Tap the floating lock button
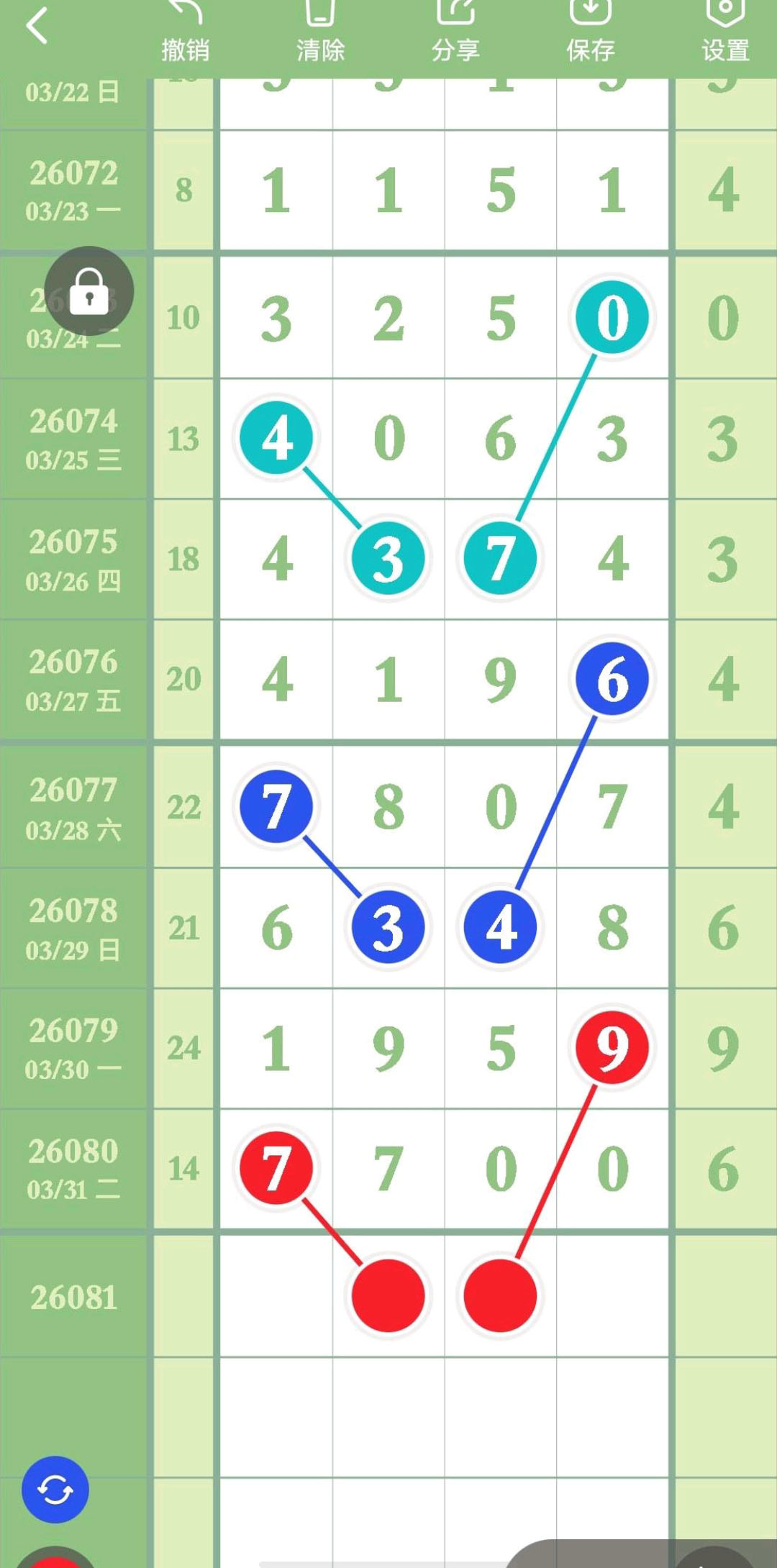Viewport: 777px width, 1568px height. click(x=89, y=291)
